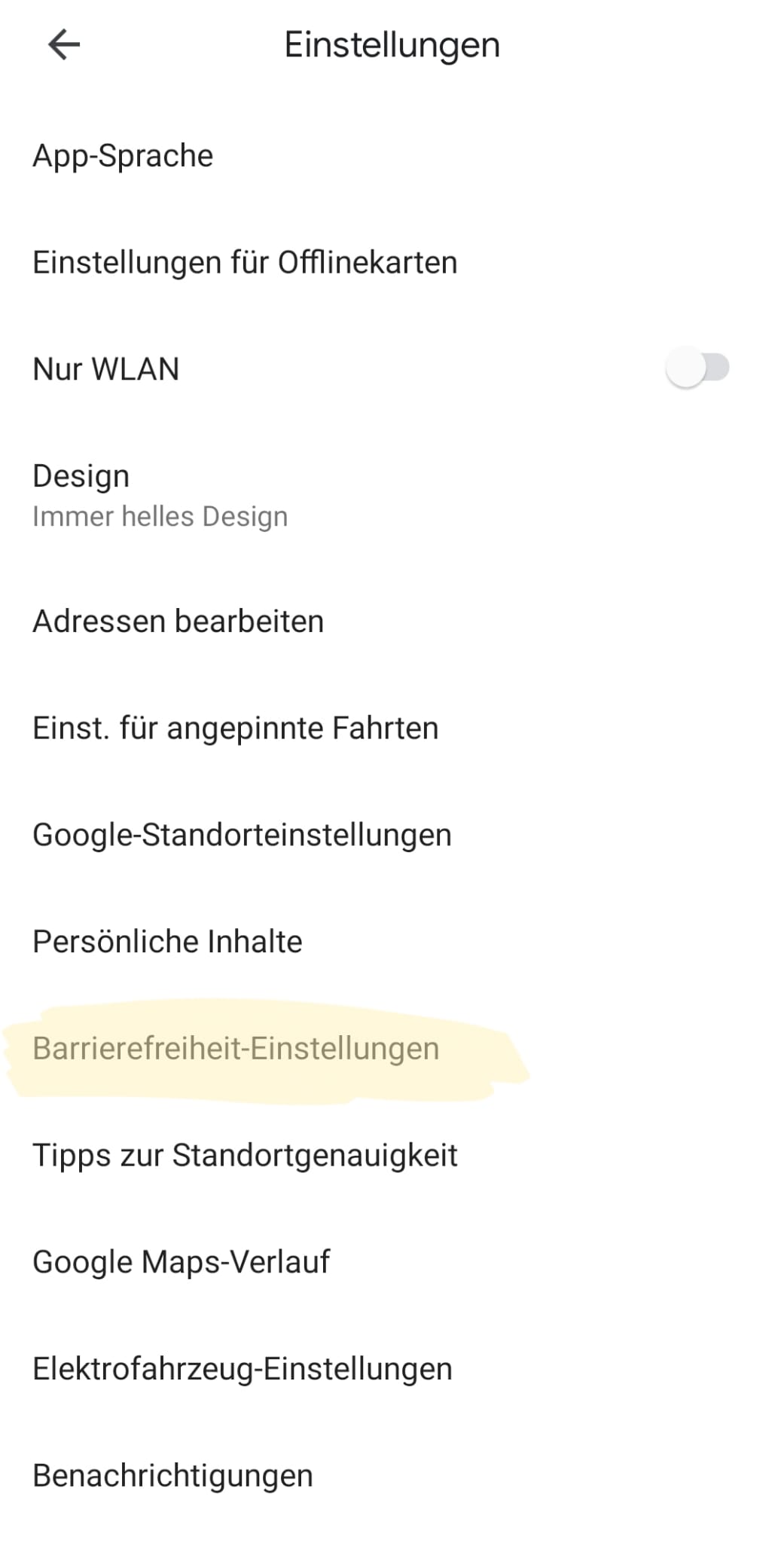Viewport: 784px width, 1543px height.
Task: Open Elektrofahrzeug-Einstellungen
Action: point(242,1369)
